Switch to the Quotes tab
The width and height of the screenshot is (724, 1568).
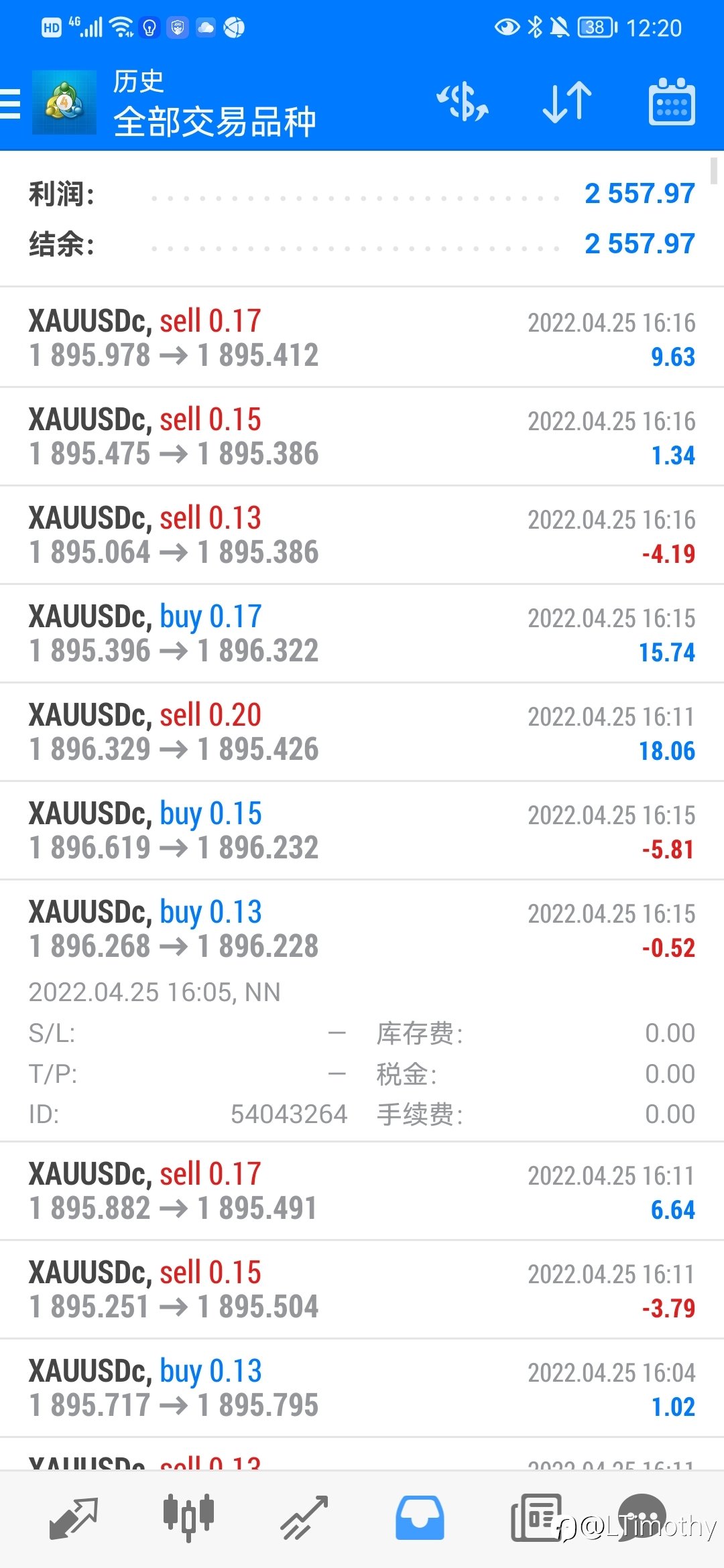pos(74,1518)
